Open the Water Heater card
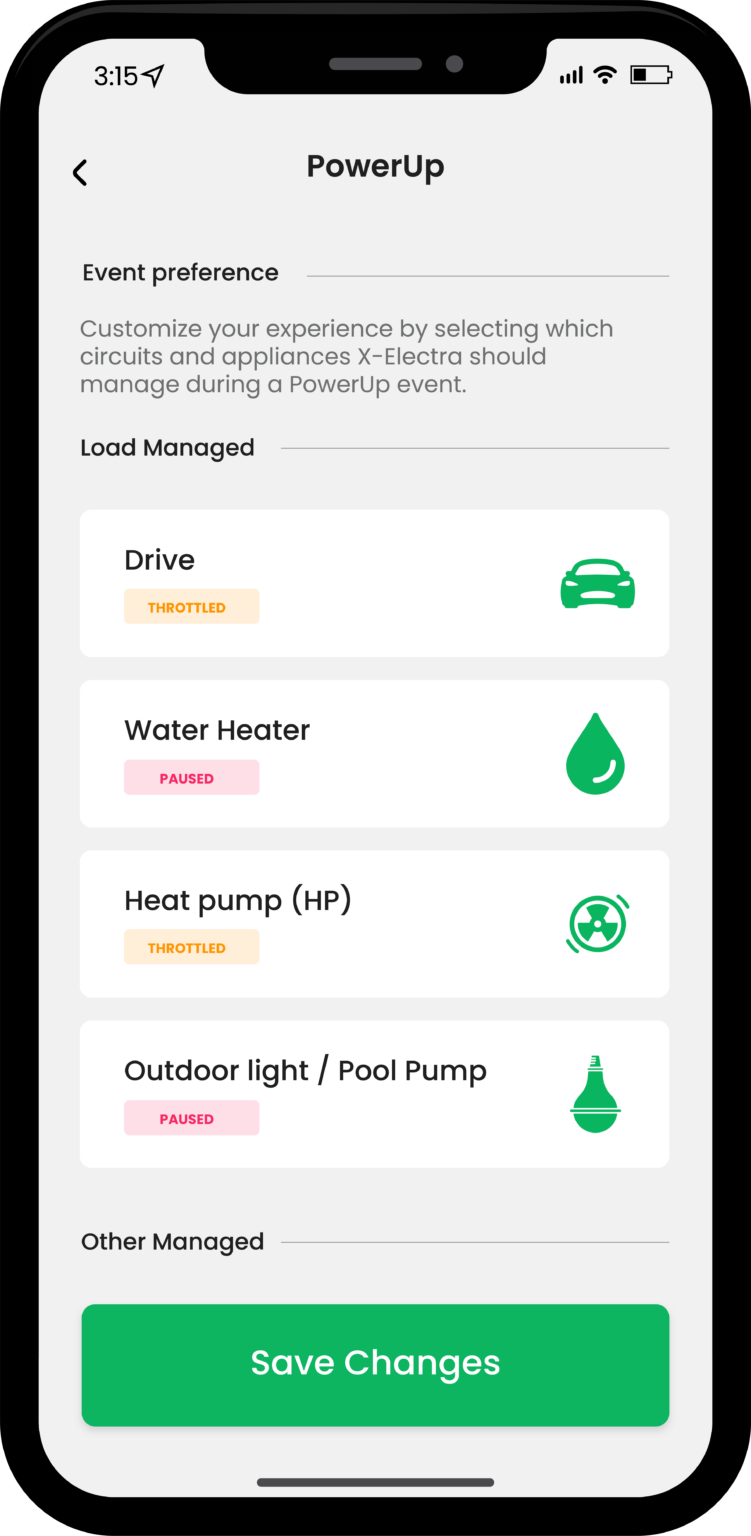Image resolution: width=751 pixels, height=1536 pixels. (x=375, y=753)
